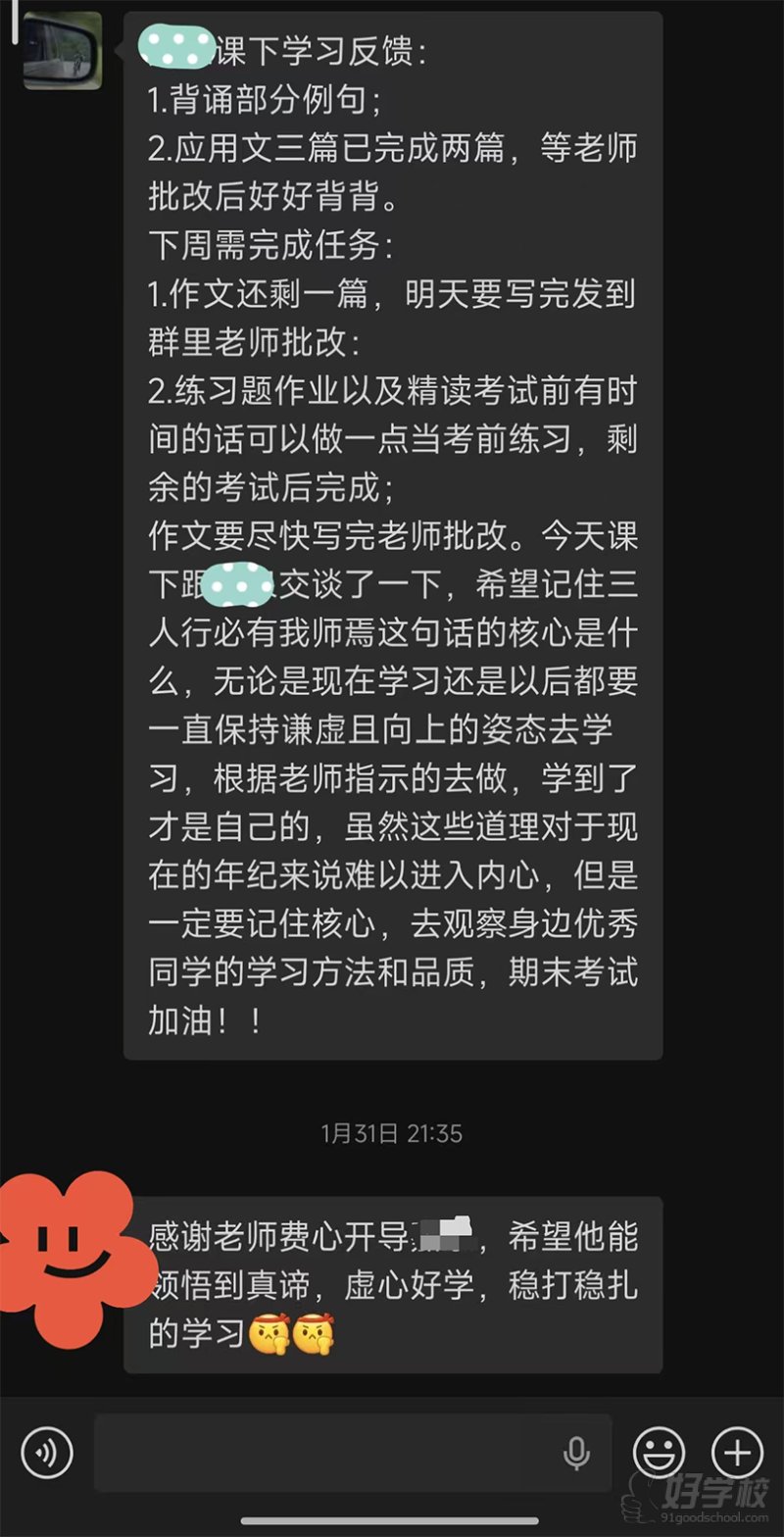Tap the teal dotted sticker mid-message
The width and height of the screenshot is (784, 1537).
pyautogui.click(x=238, y=584)
